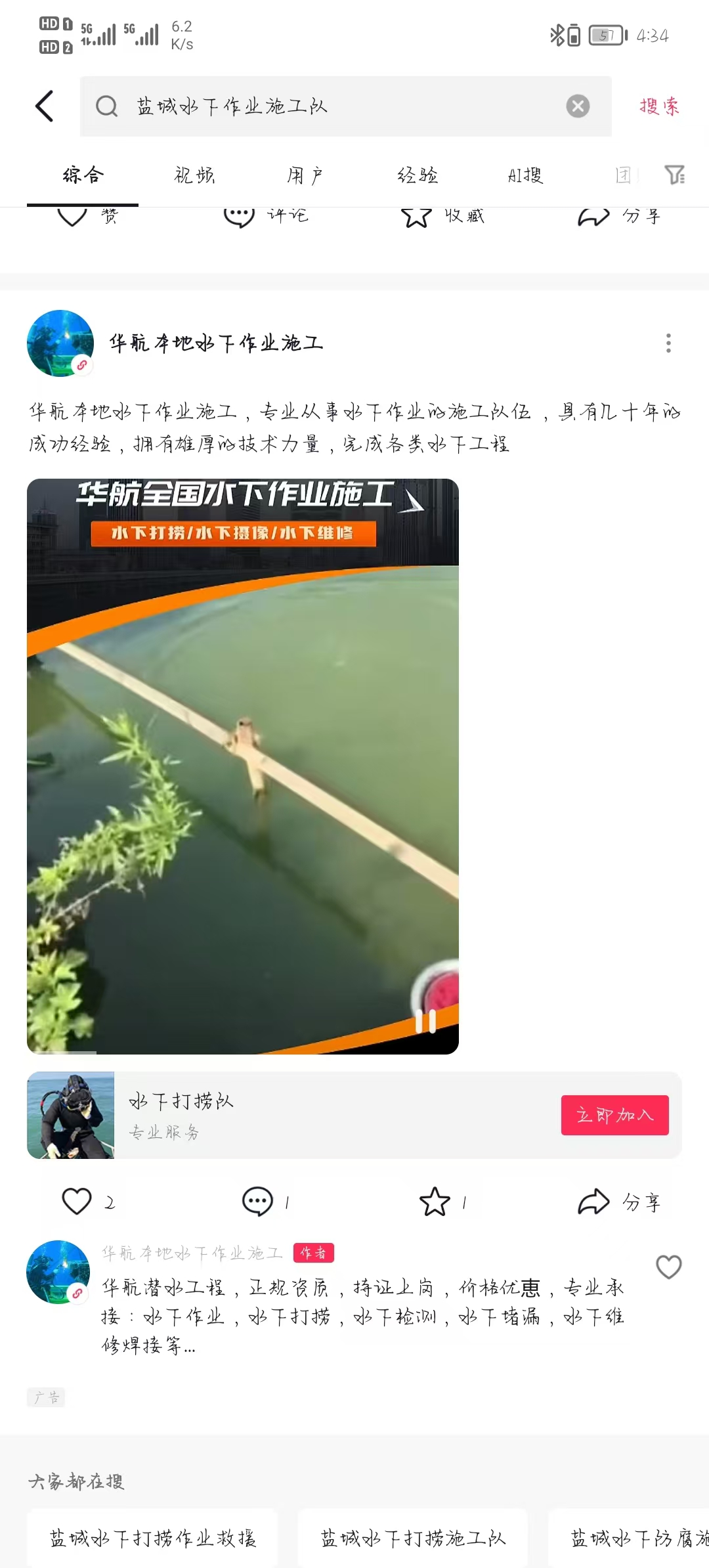Tap the red 搜索 button
This screenshot has height=1568, width=709.
pyautogui.click(x=659, y=106)
